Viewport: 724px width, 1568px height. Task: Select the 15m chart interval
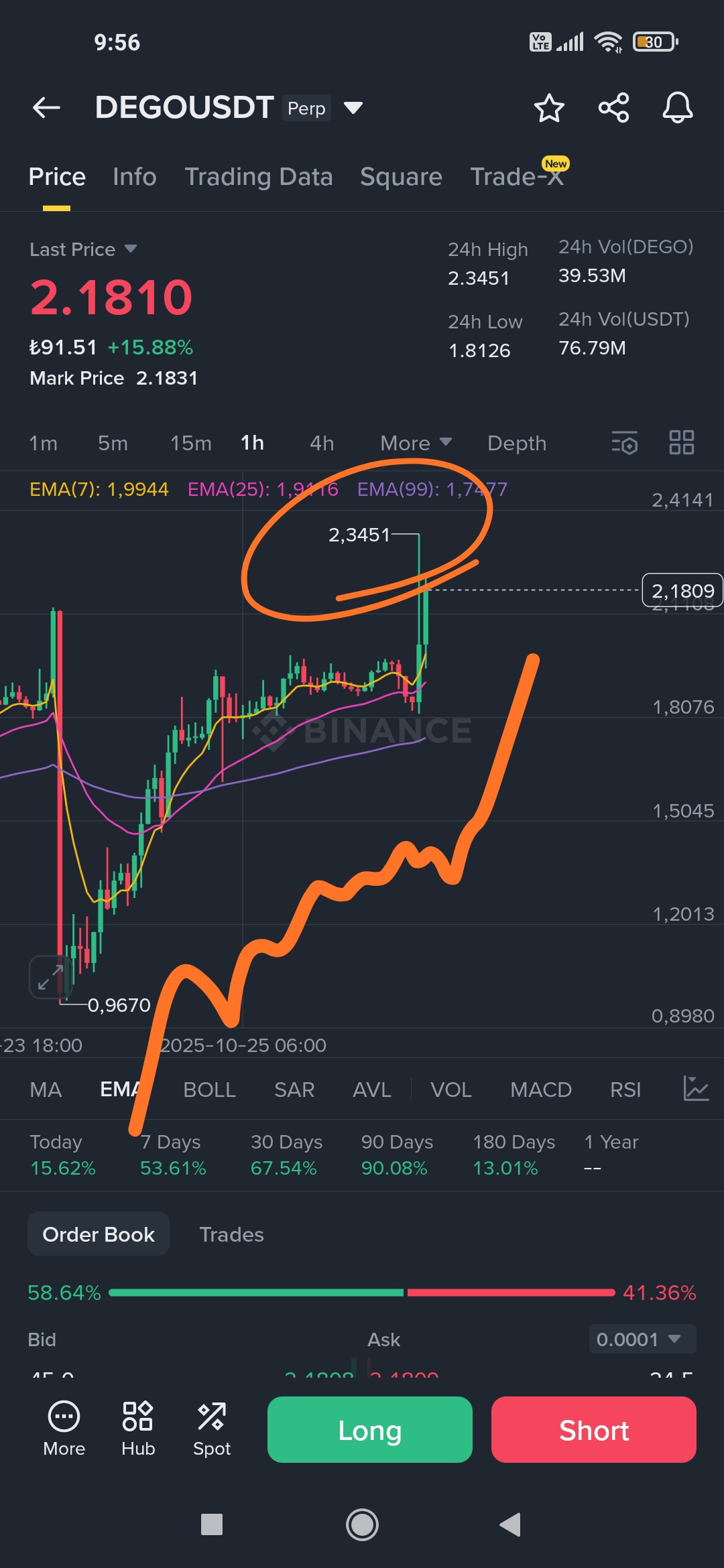190,443
